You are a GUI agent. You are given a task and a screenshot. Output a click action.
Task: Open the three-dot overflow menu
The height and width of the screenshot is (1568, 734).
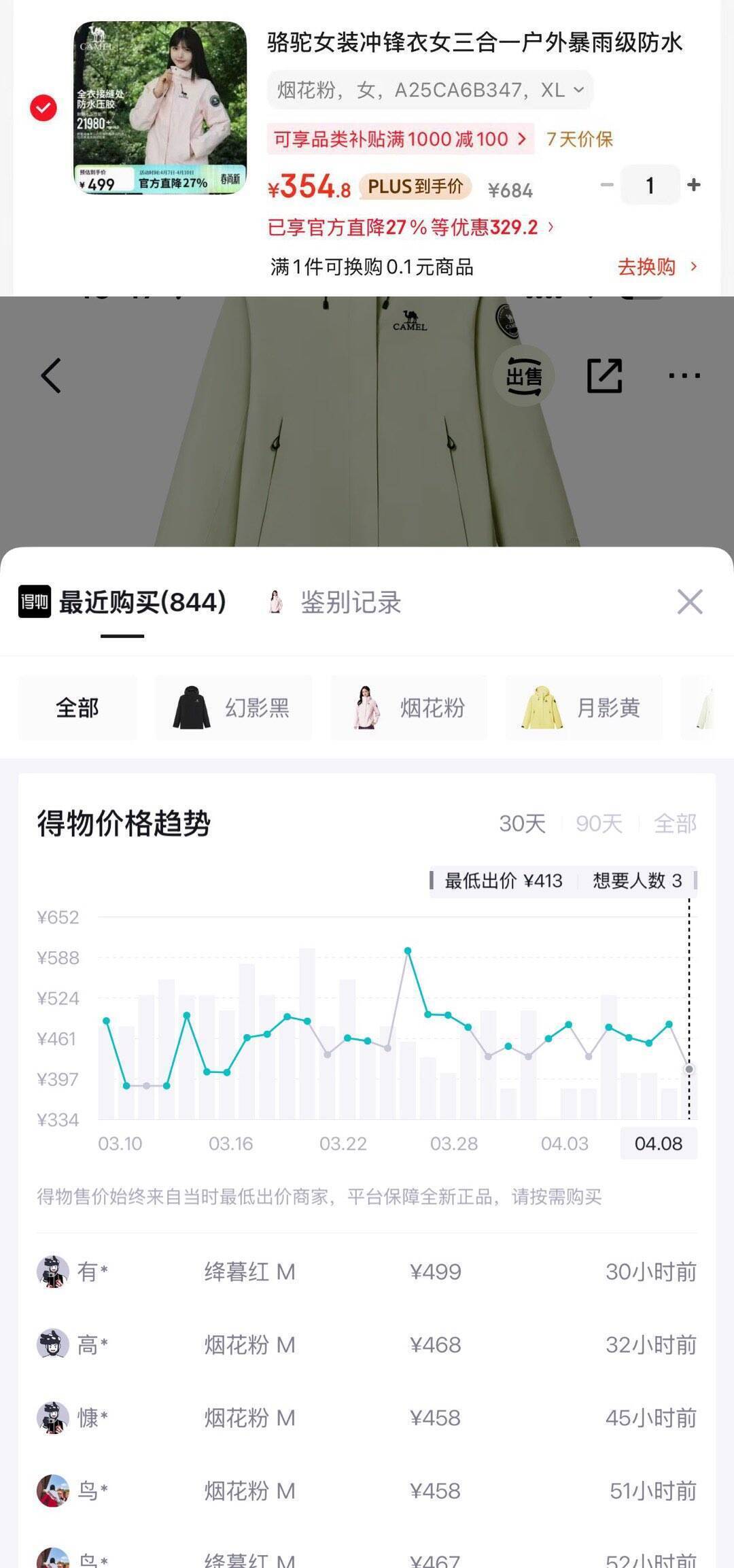684,375
